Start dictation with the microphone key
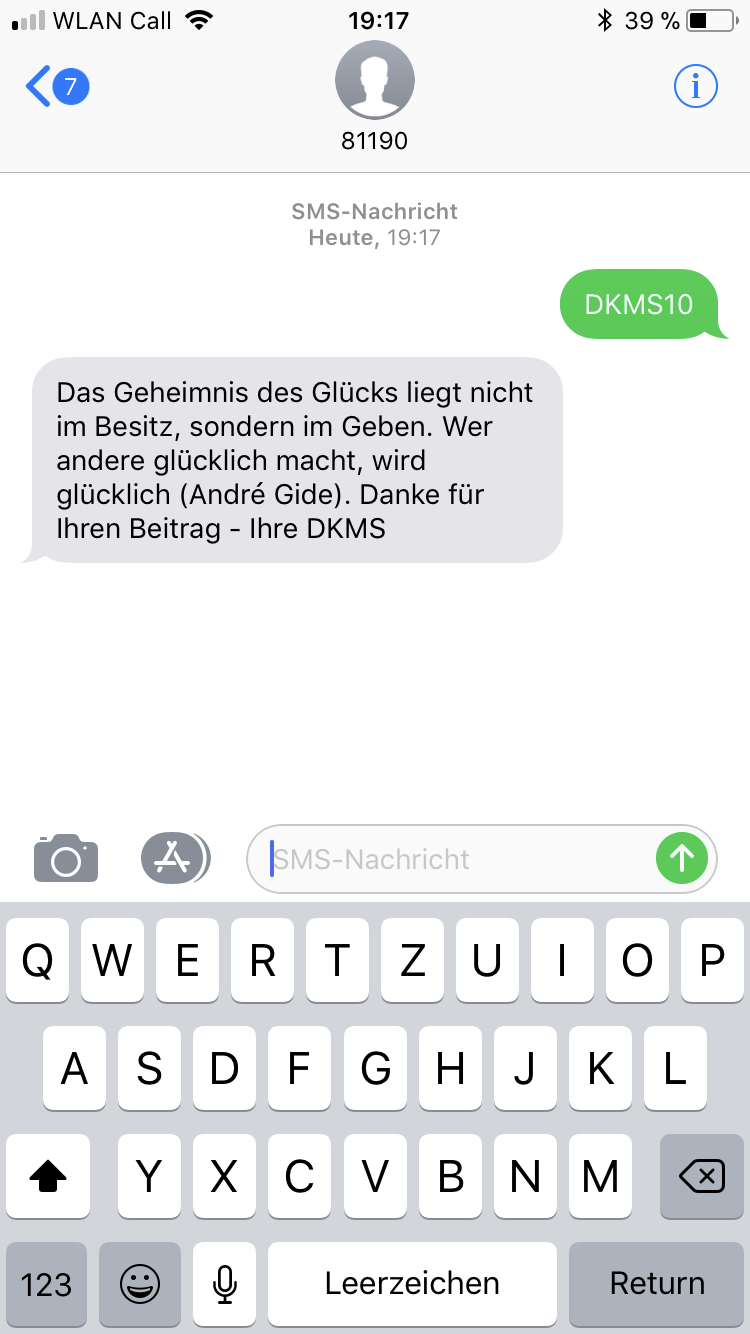This screenshot has height=1334, width=750. click(x=225, y=1284)
